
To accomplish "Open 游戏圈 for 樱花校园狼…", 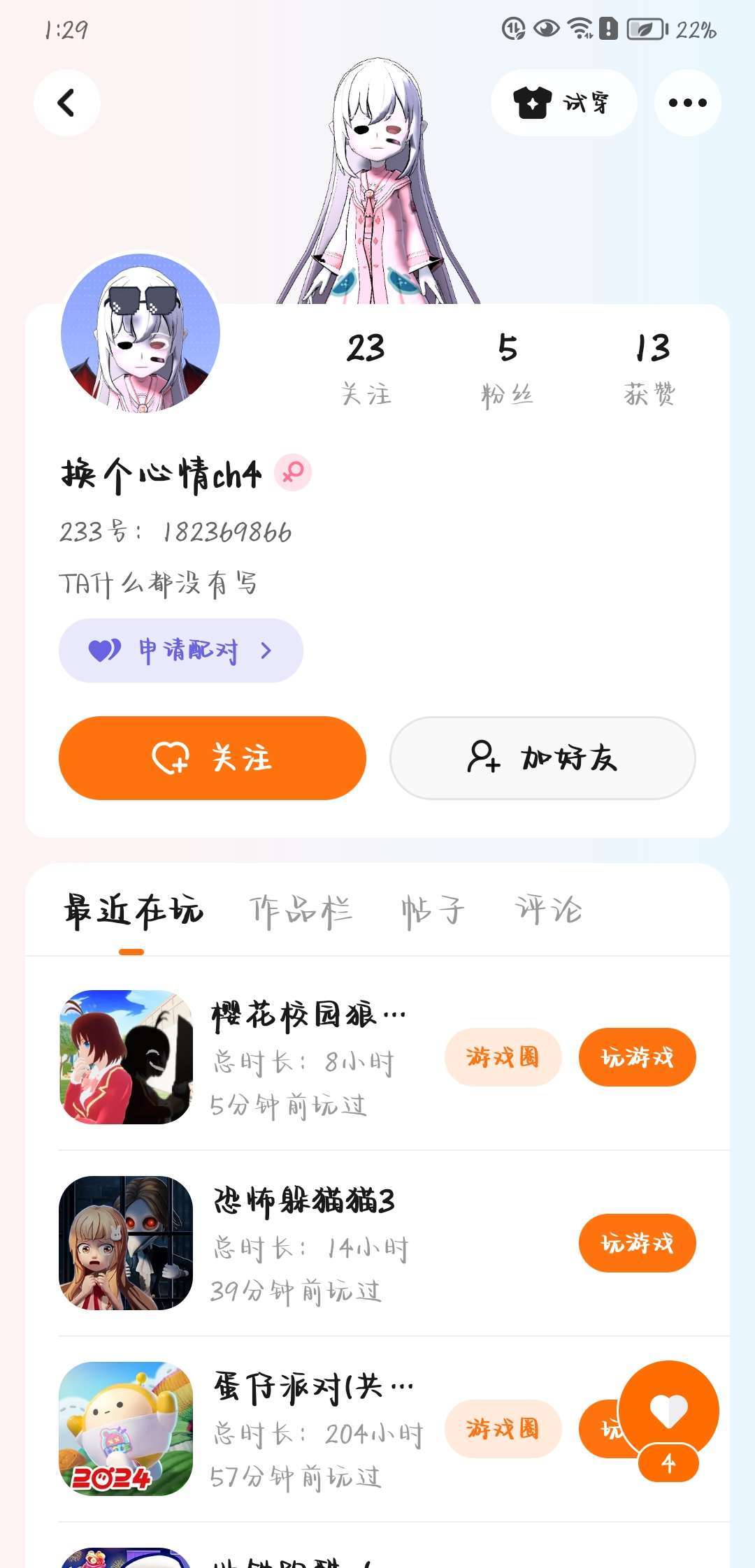I will 503,1057.
